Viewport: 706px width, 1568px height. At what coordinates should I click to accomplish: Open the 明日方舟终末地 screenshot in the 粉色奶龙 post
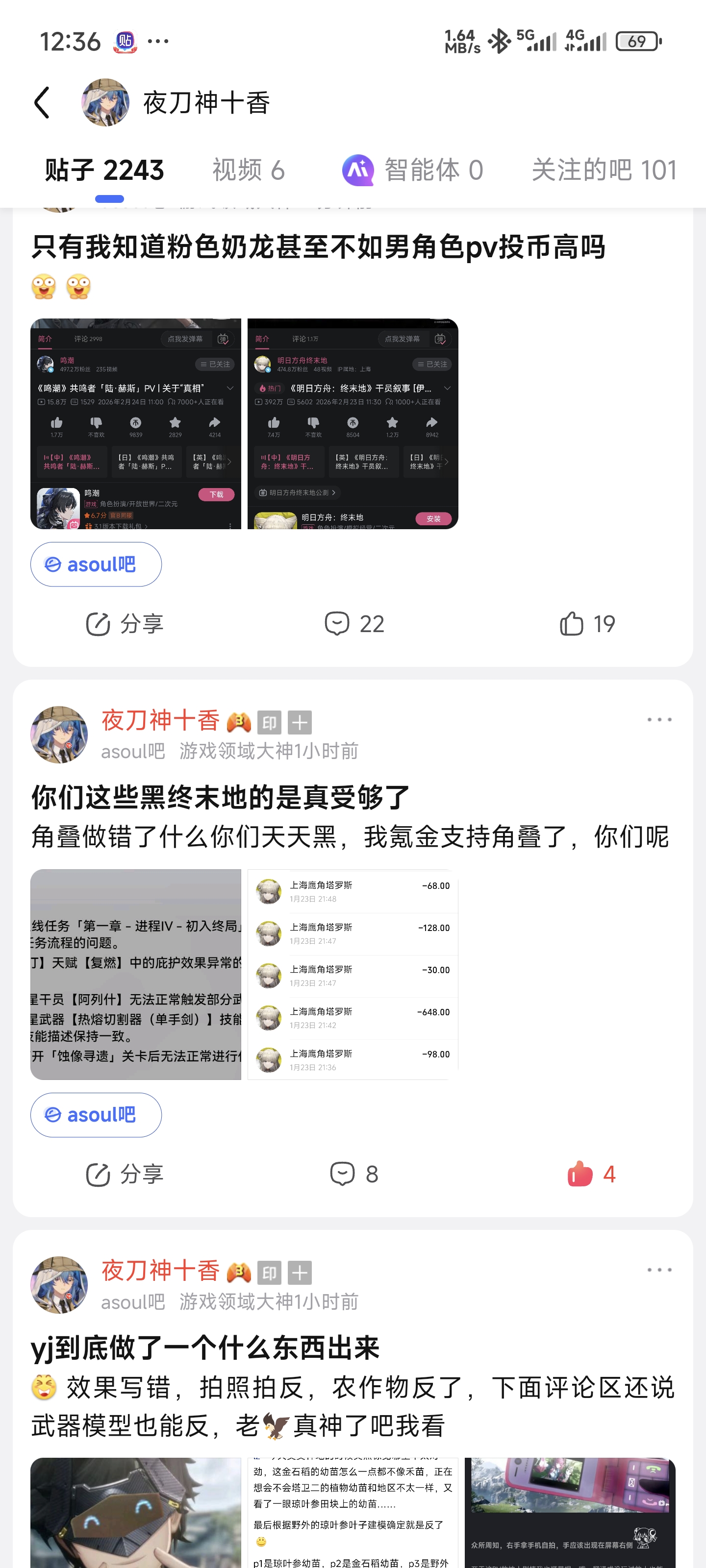tap(353, 424)
